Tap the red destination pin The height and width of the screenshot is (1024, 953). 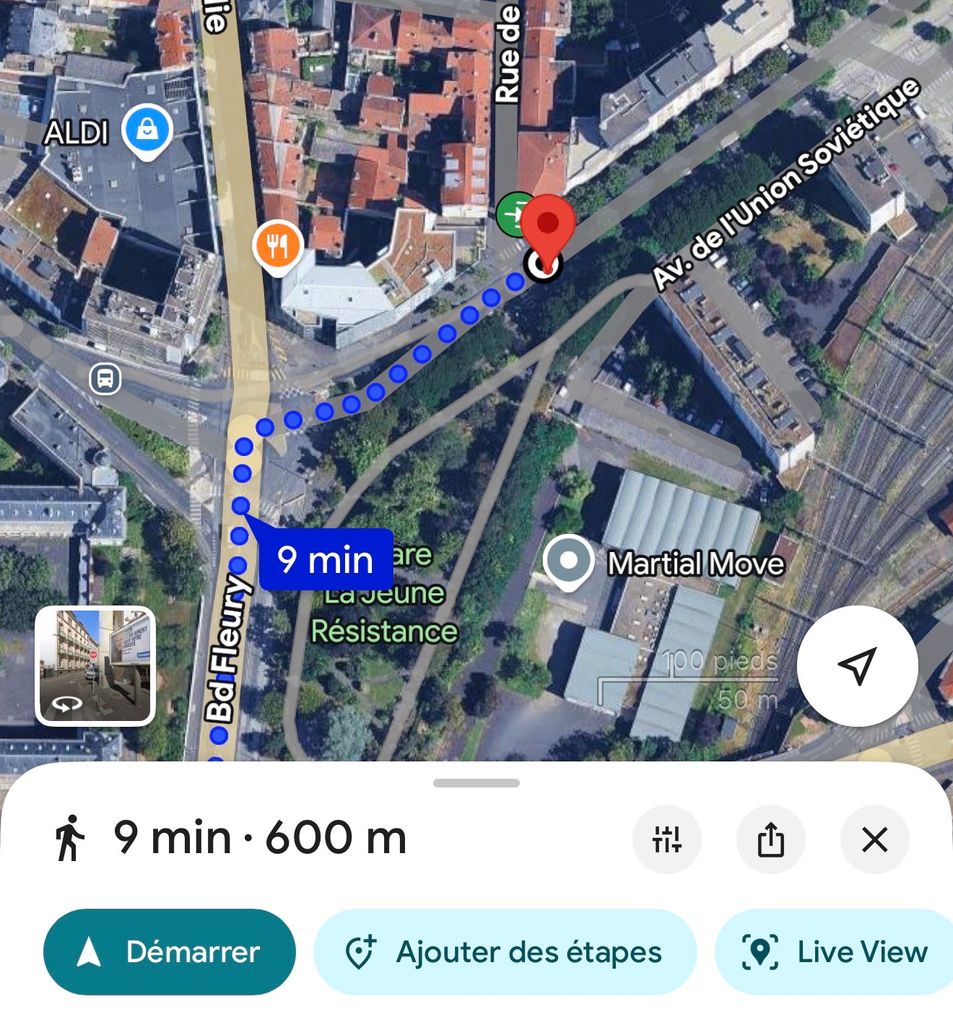coord(550,229)
